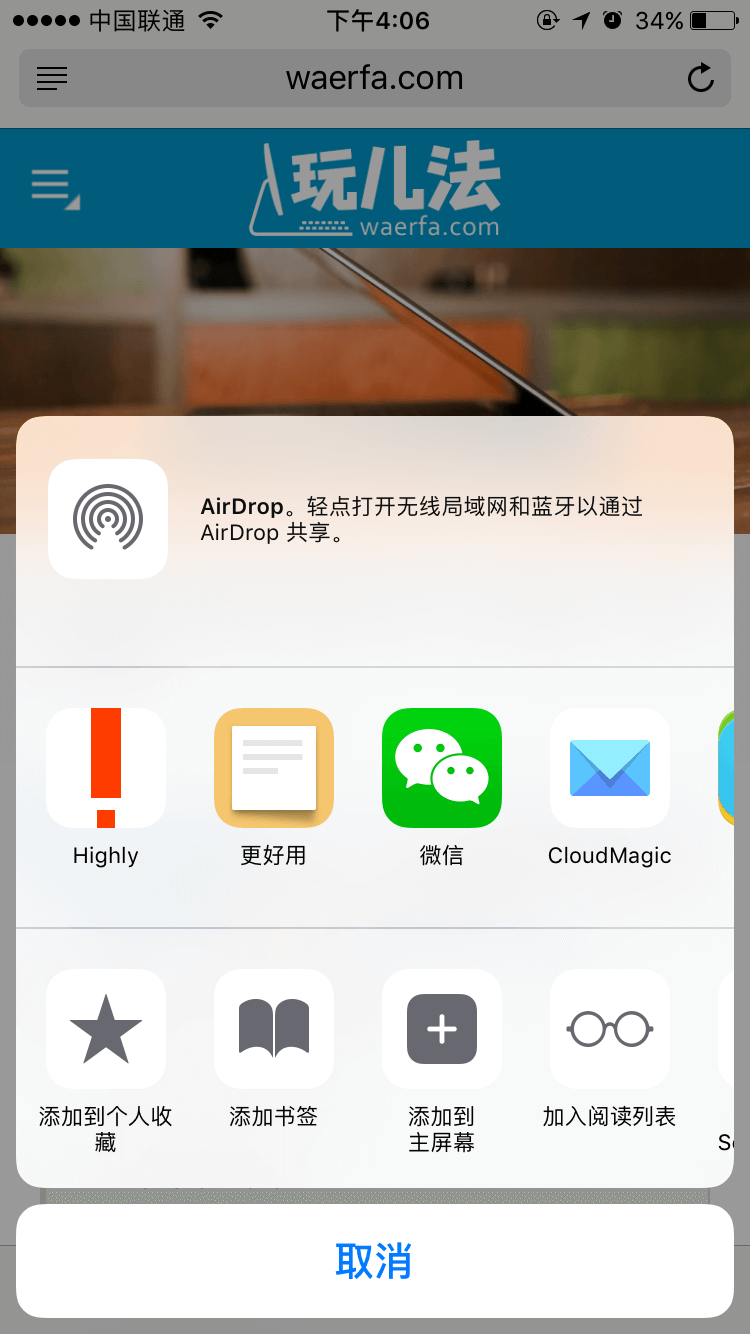Screen dimensions: 750x1334
Task: Share this page via 微信
Action: (x=442, y=768)
